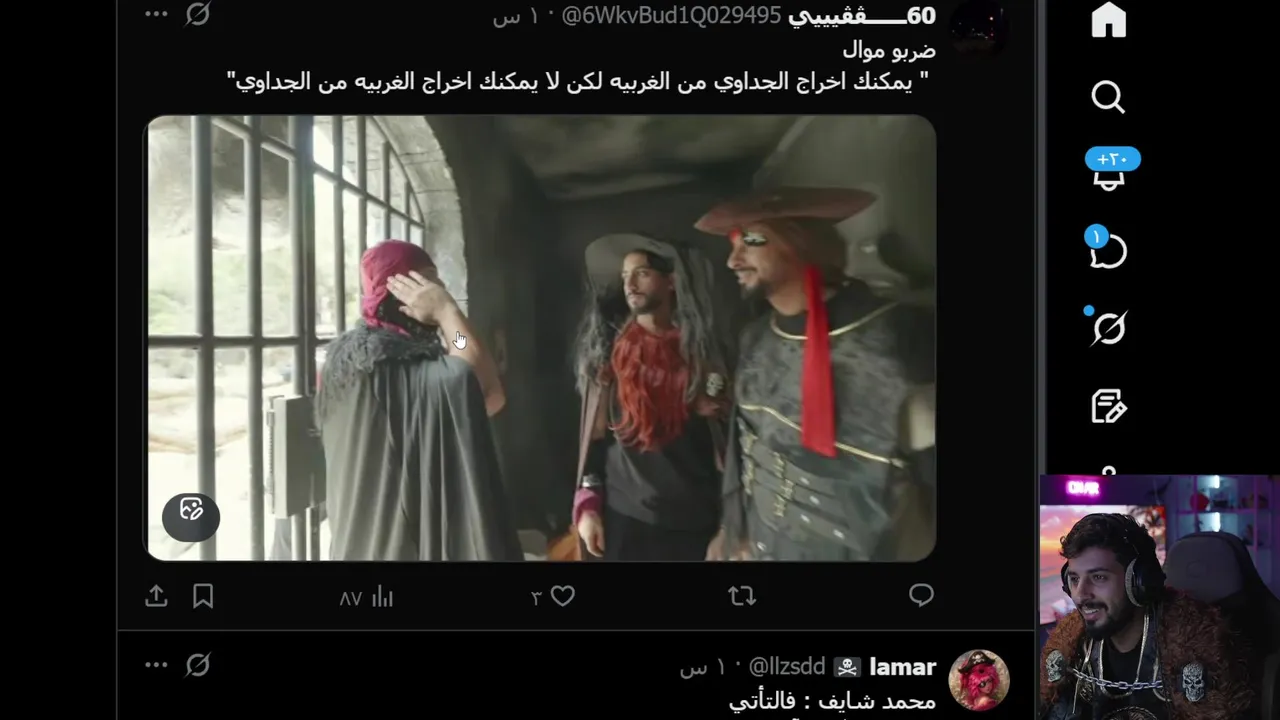
Task: Reply to the ضربو موال tweet
Action: pos(921,596)
